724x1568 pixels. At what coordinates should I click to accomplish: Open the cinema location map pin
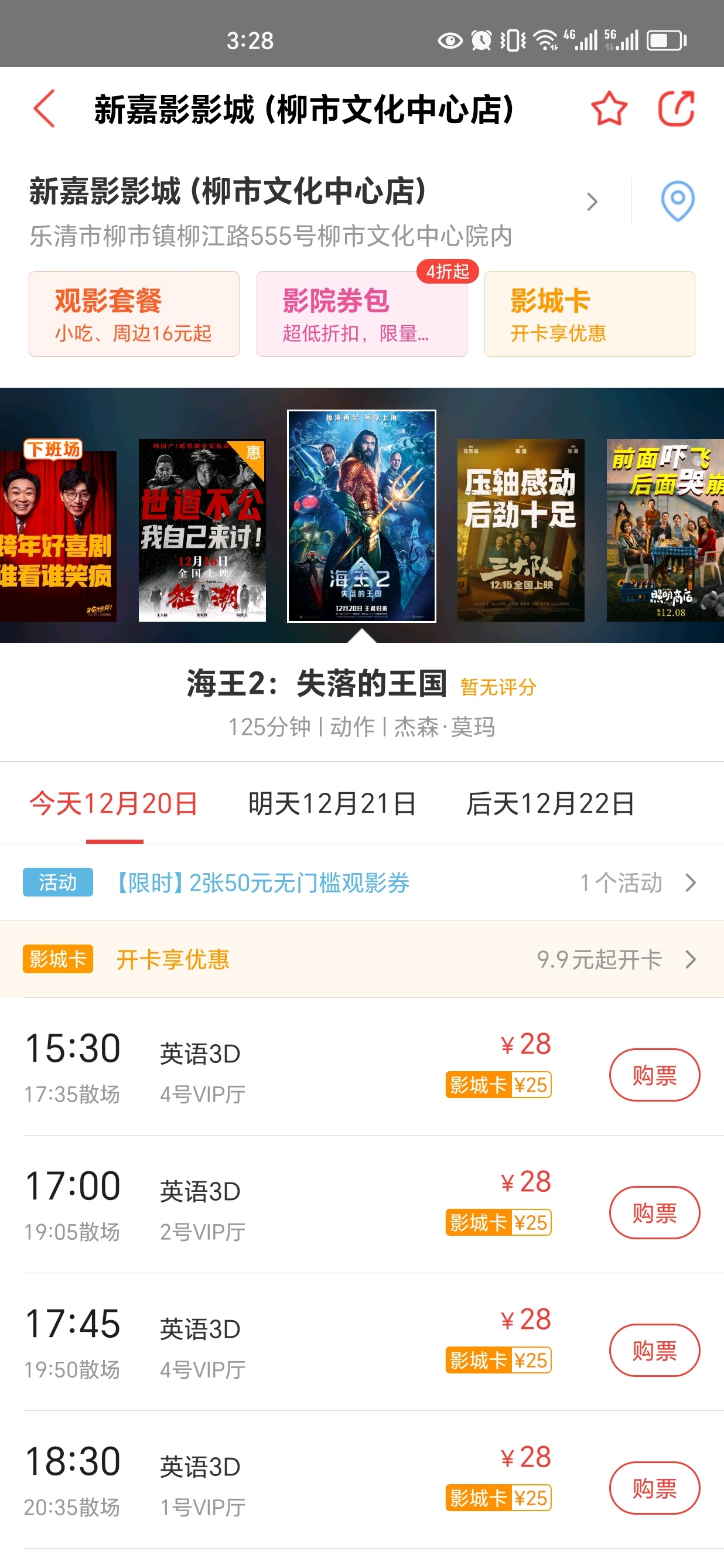coord(677,201)
